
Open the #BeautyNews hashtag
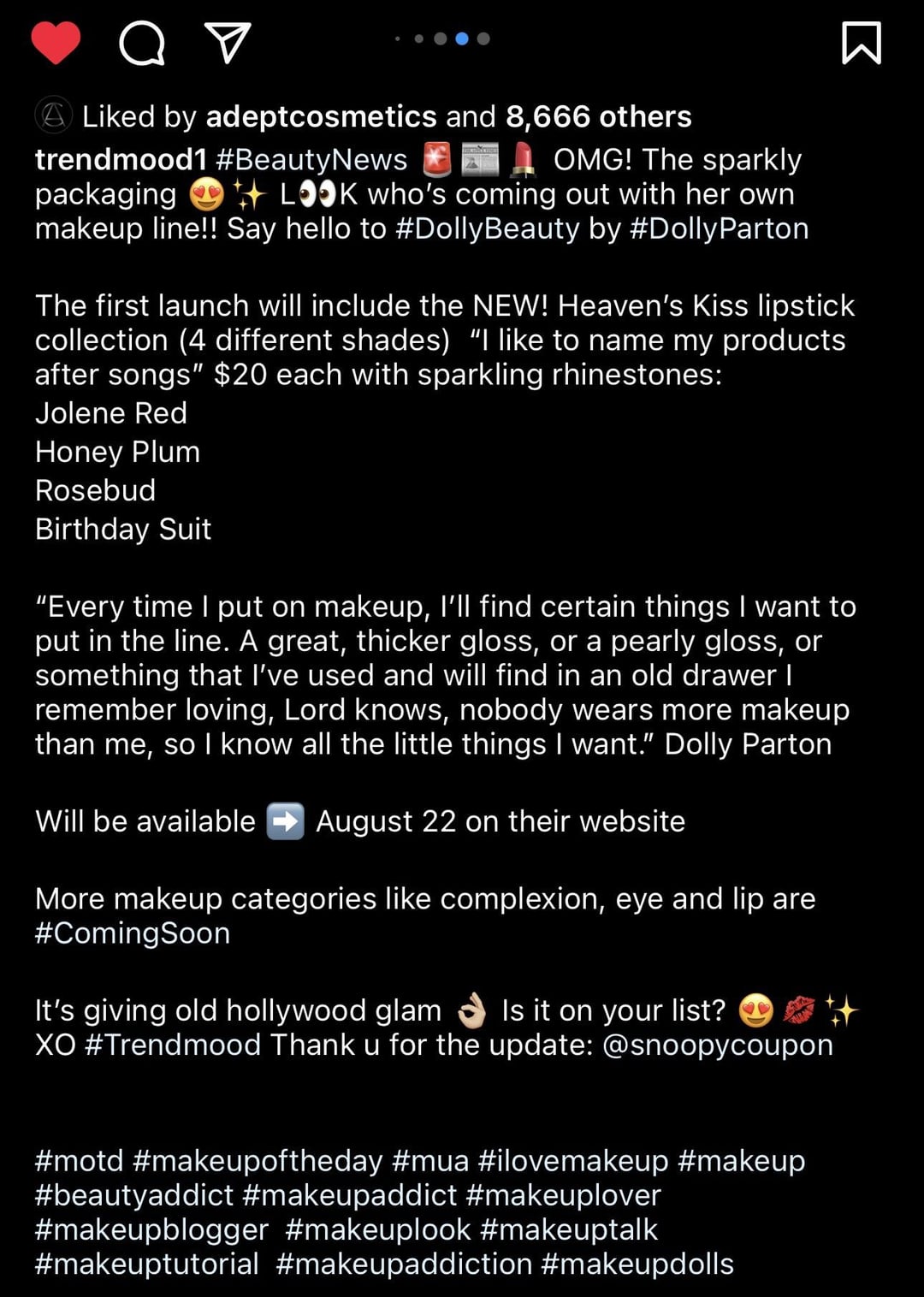pos(312,160)
